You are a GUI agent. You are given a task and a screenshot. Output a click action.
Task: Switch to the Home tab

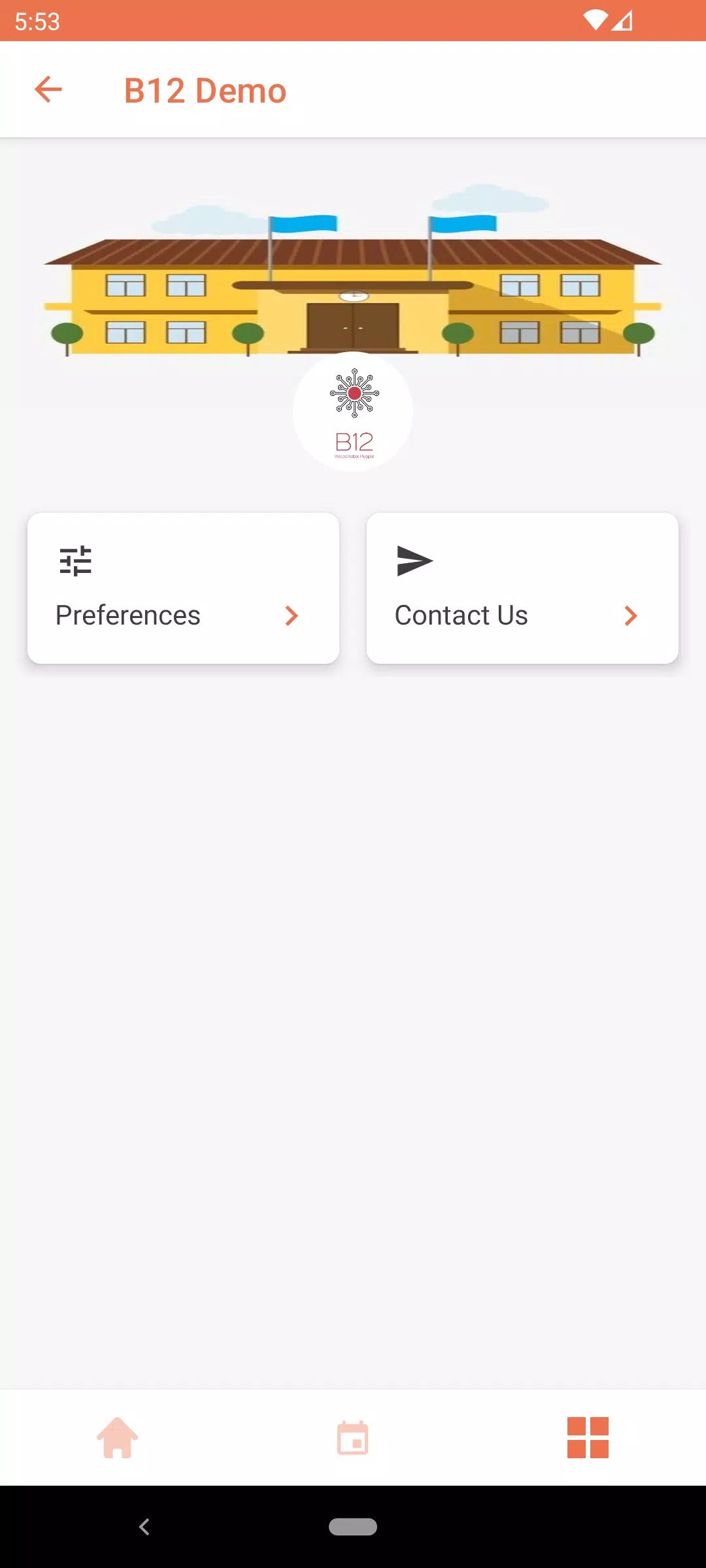(x=118, y=1437)
